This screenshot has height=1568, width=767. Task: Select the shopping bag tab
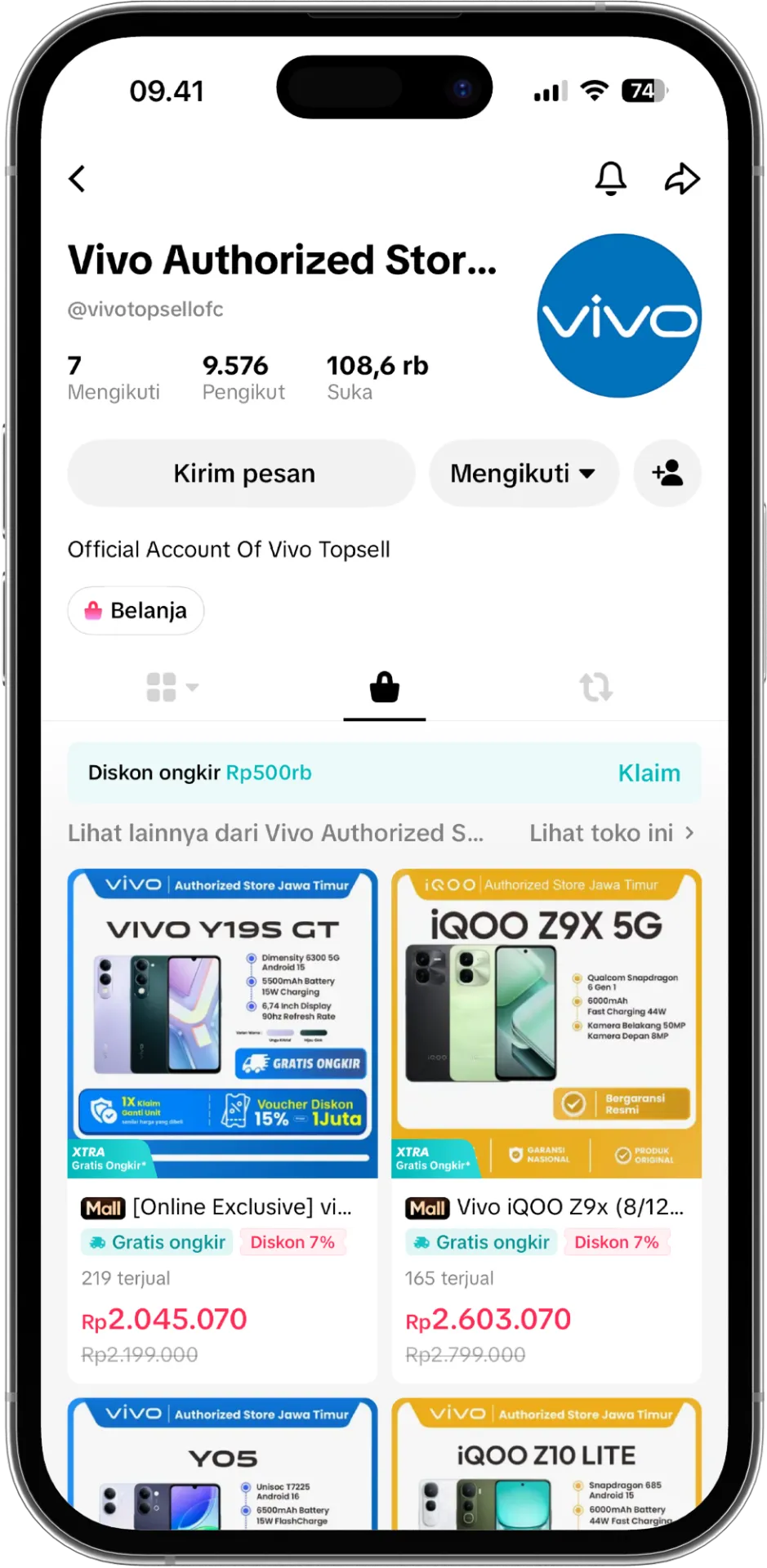pyautogui.click(x=384, y=687)
